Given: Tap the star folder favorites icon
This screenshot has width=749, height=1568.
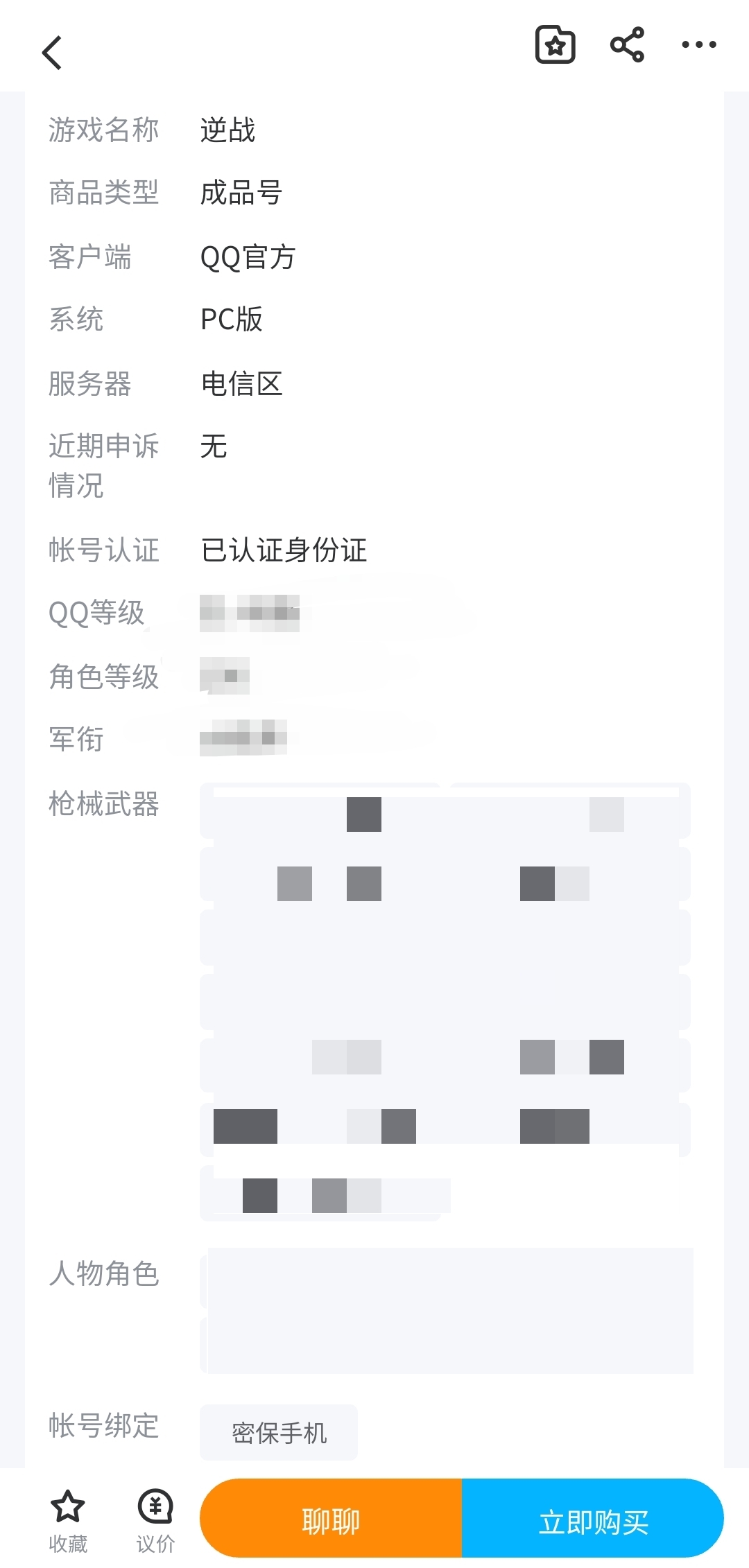Looking at the screenshot, I should click(x=555, y=45).
